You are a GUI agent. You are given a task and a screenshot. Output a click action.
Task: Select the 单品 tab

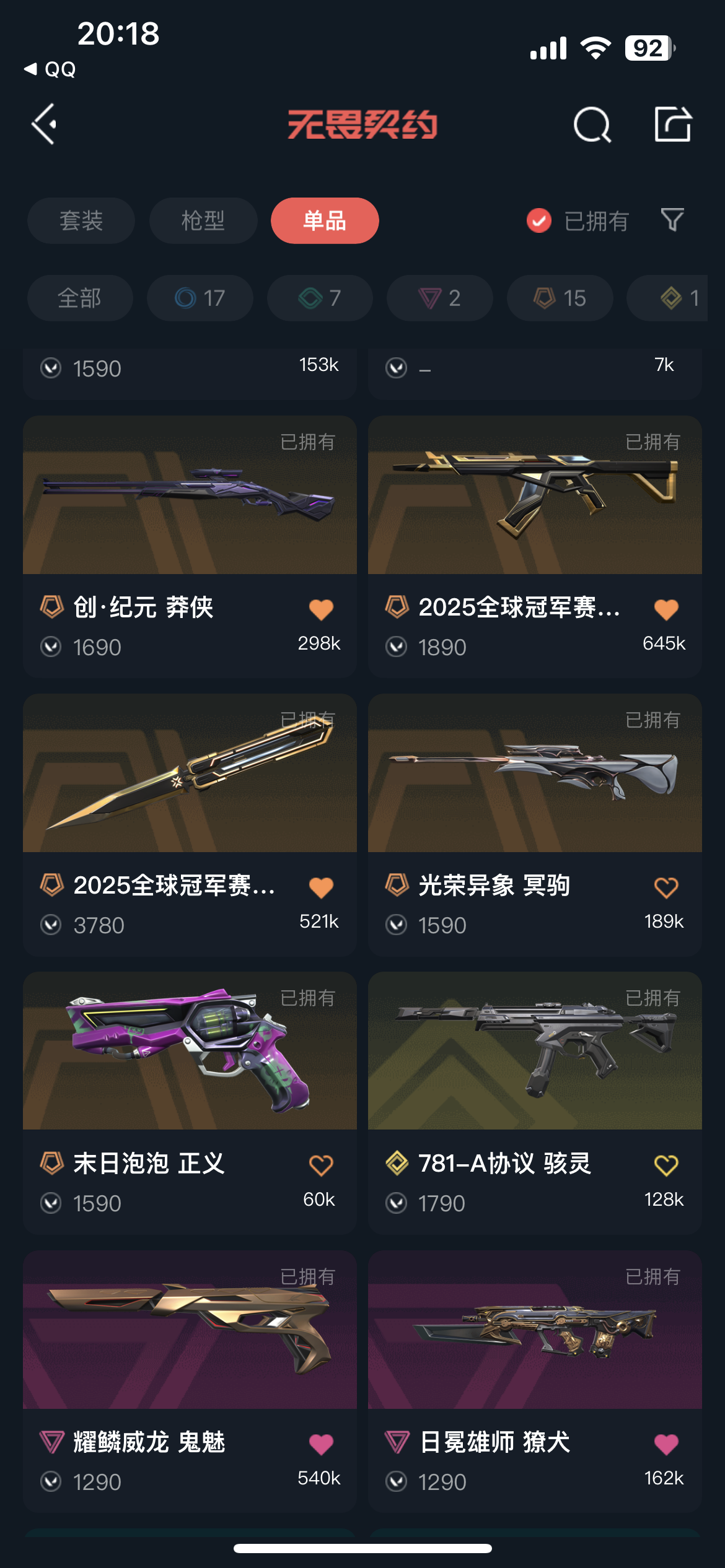click(325, 221)
